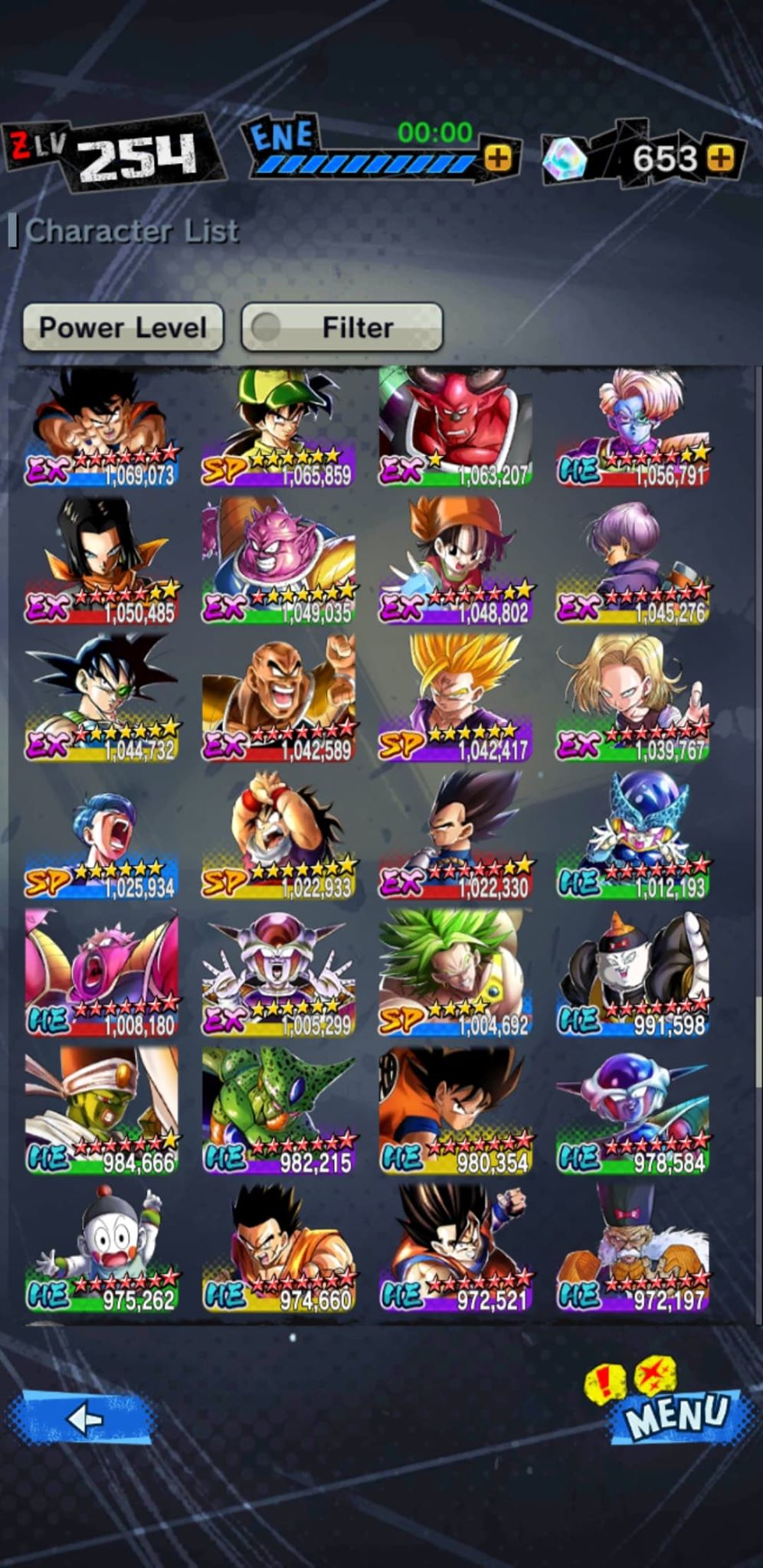The image size is (763, 1568).
Task: Go back using the blue arrow button
Action: coord(82,1419)
